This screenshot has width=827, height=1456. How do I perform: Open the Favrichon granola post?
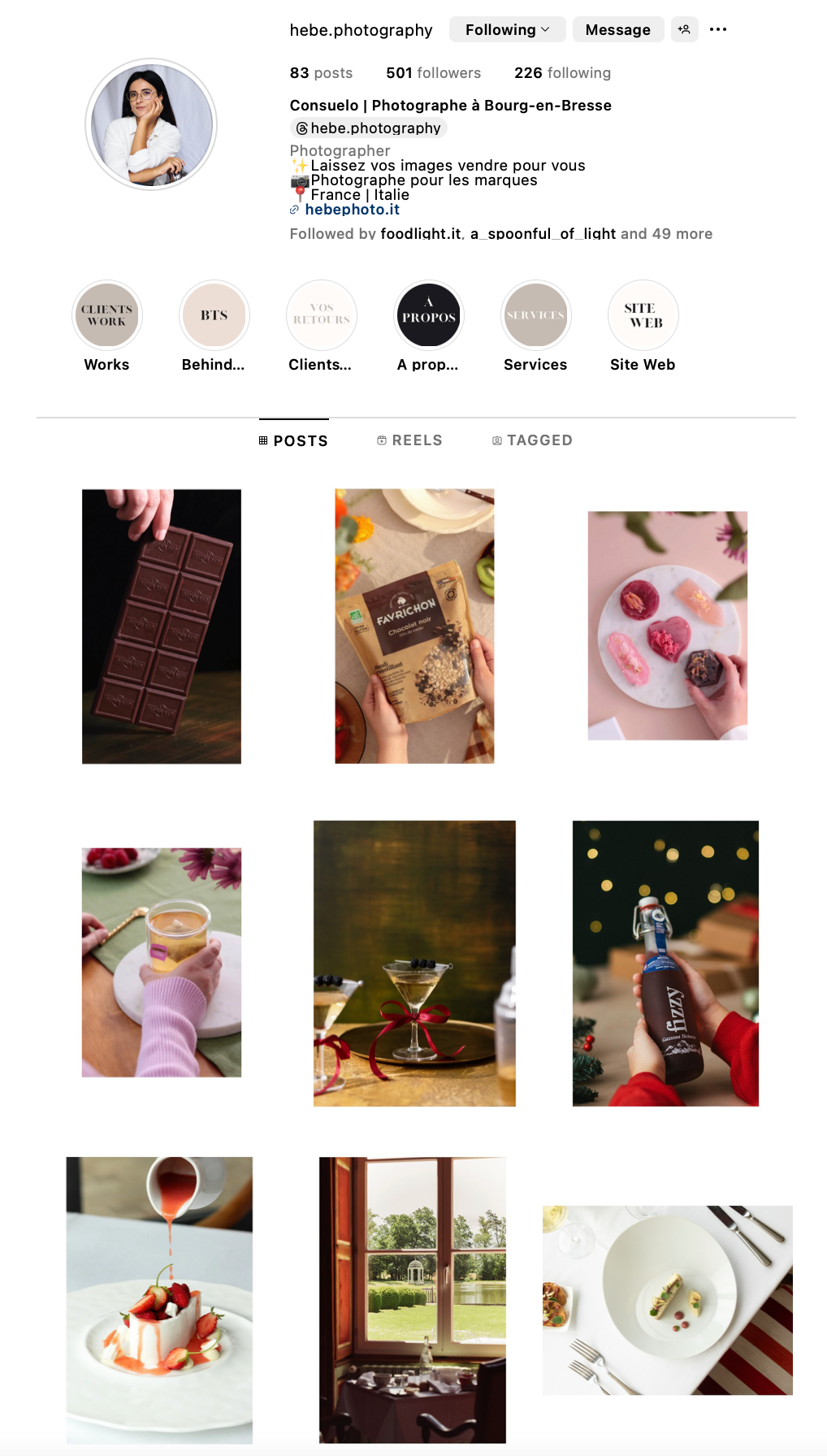[x=414, y=626]
